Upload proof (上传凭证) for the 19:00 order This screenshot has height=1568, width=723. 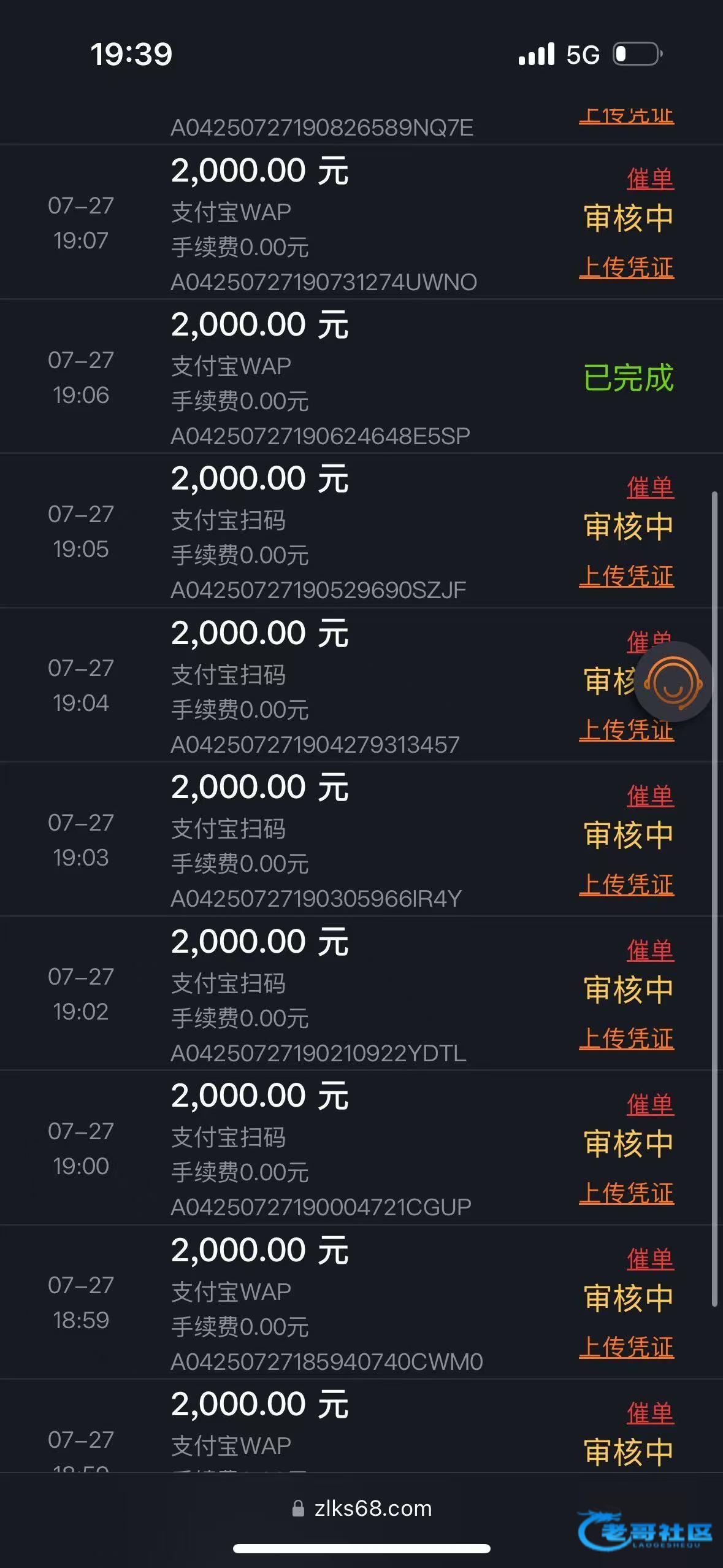point(626,1193)
